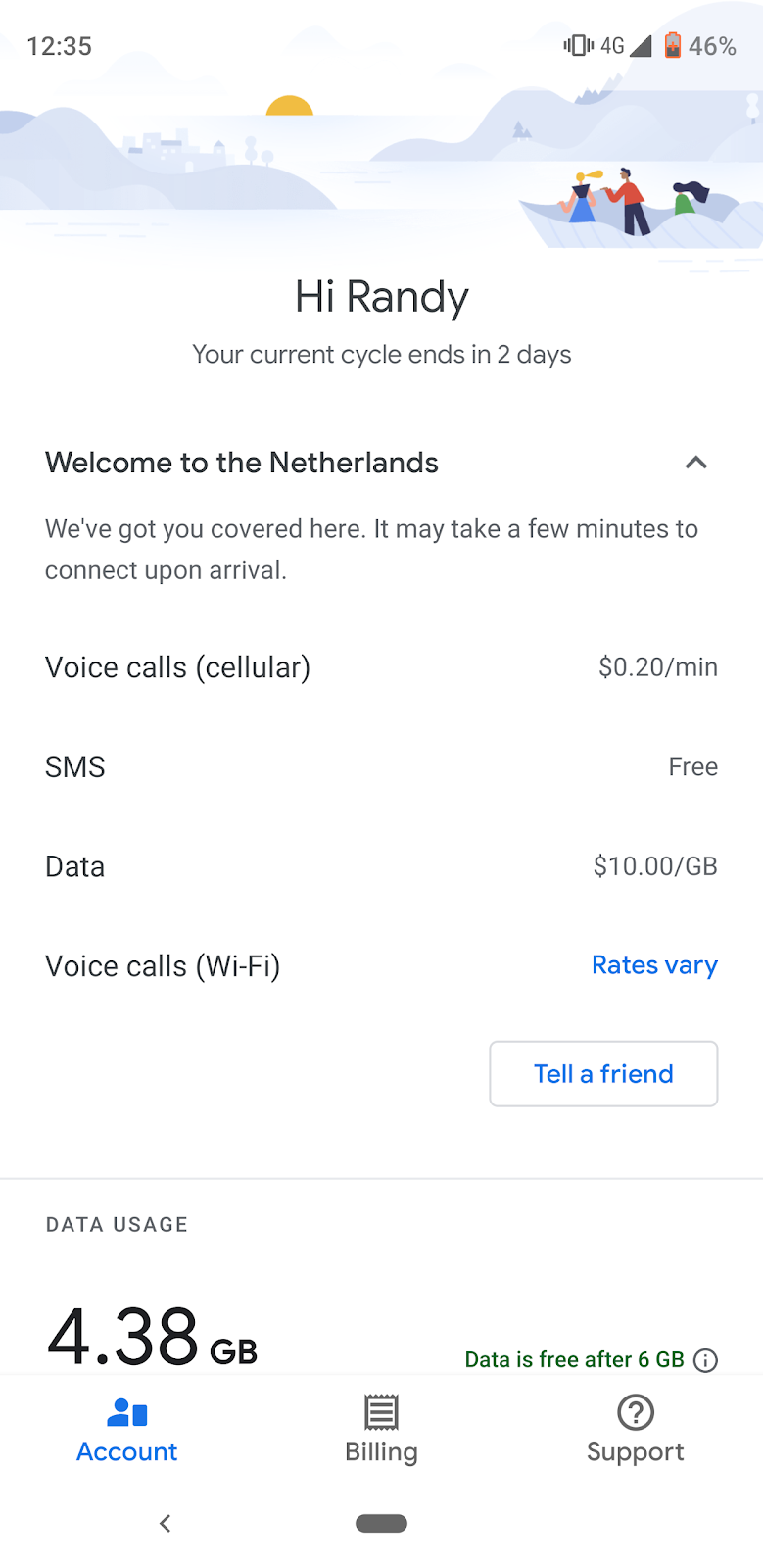Tap the home gesture pill
763x1568 pixels.
coord(381,1523)
